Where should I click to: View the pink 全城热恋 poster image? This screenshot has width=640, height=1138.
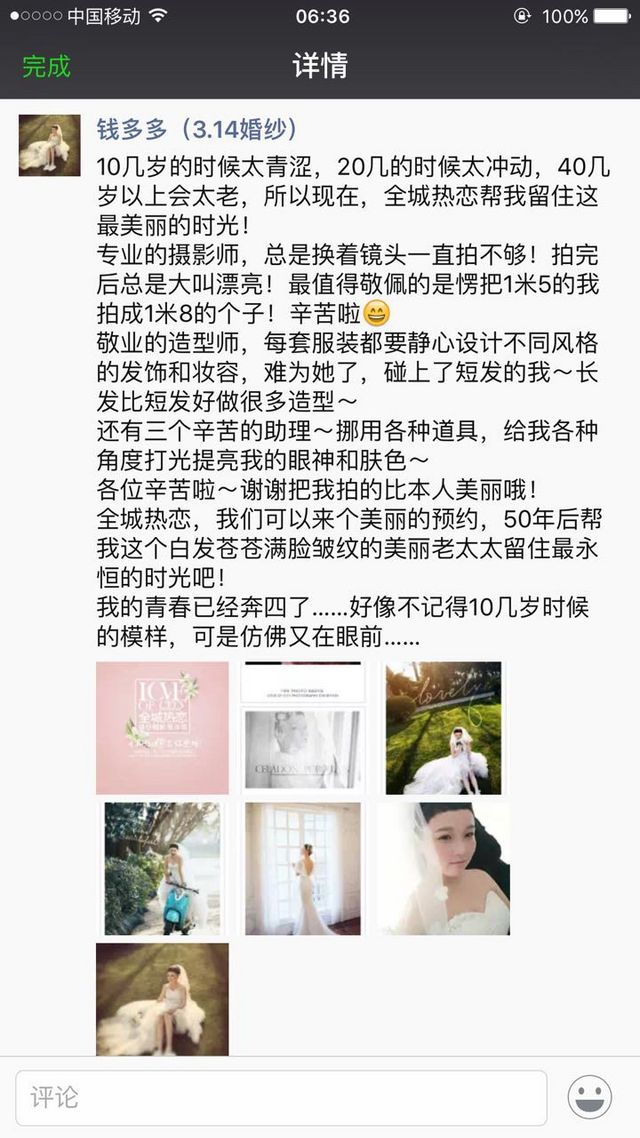pyautogui.click(x=163, y=728)
